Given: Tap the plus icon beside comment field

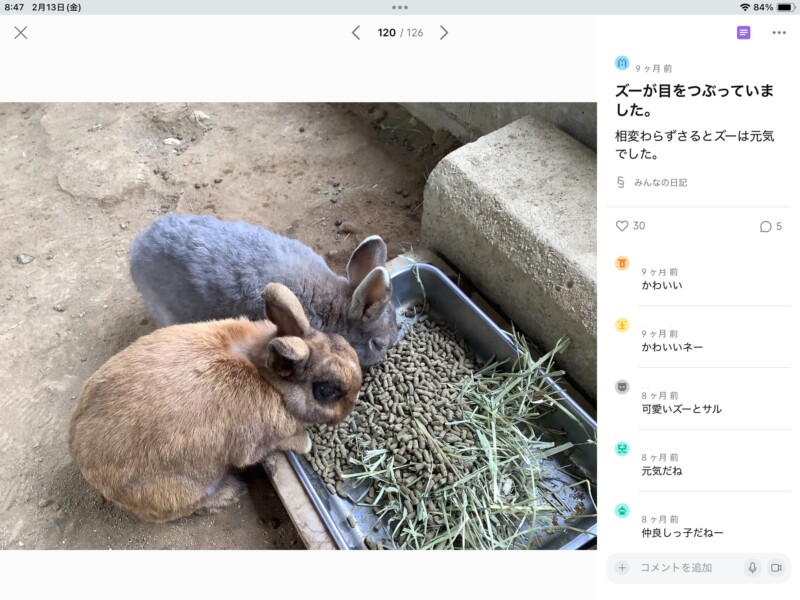Looking at the screenshot, I should point(622,568).
